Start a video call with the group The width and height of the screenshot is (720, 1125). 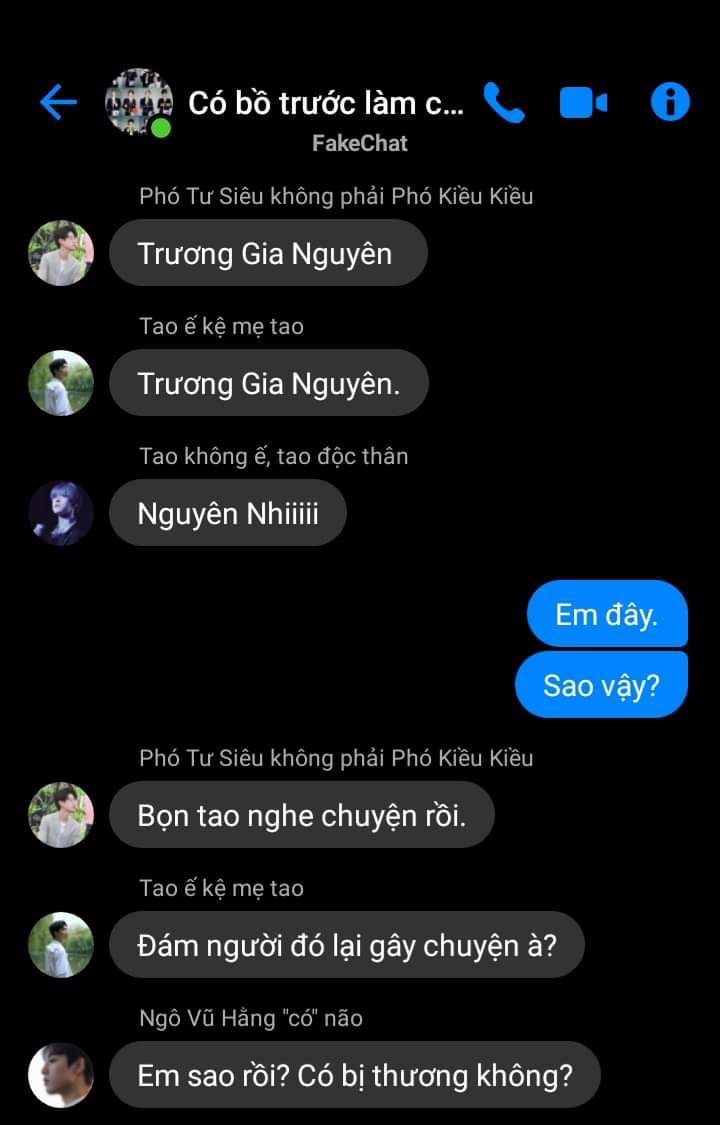coord(583,102)
